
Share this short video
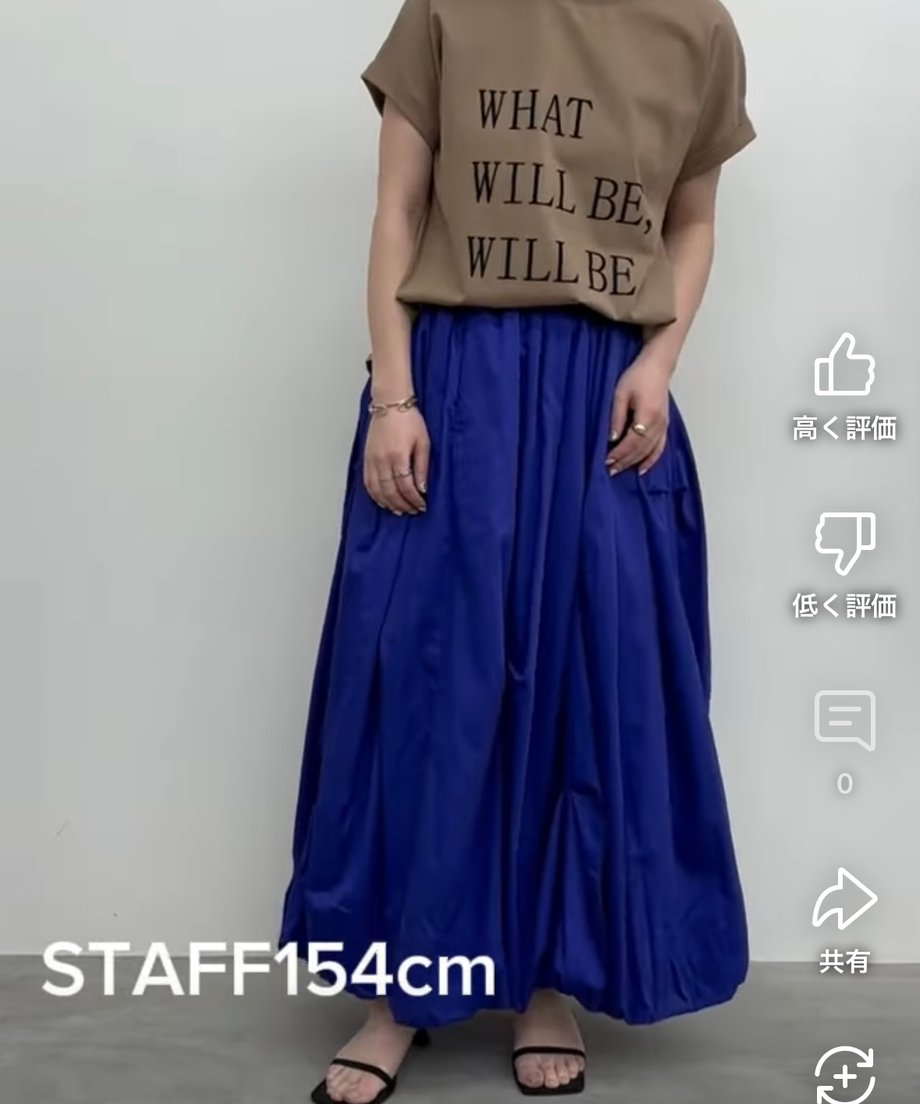tap(844, 898)
